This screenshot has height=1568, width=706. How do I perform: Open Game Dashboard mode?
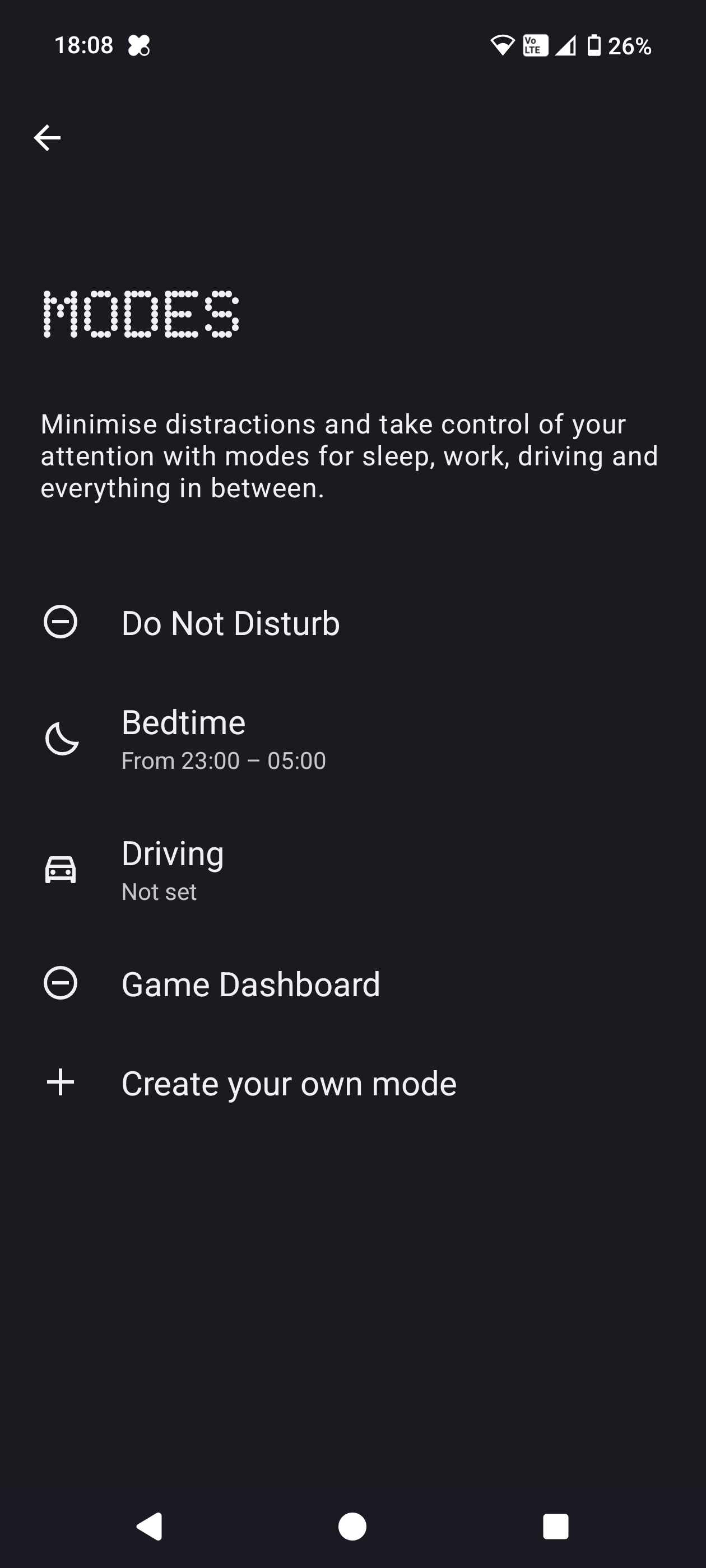[x=250, y=984]
